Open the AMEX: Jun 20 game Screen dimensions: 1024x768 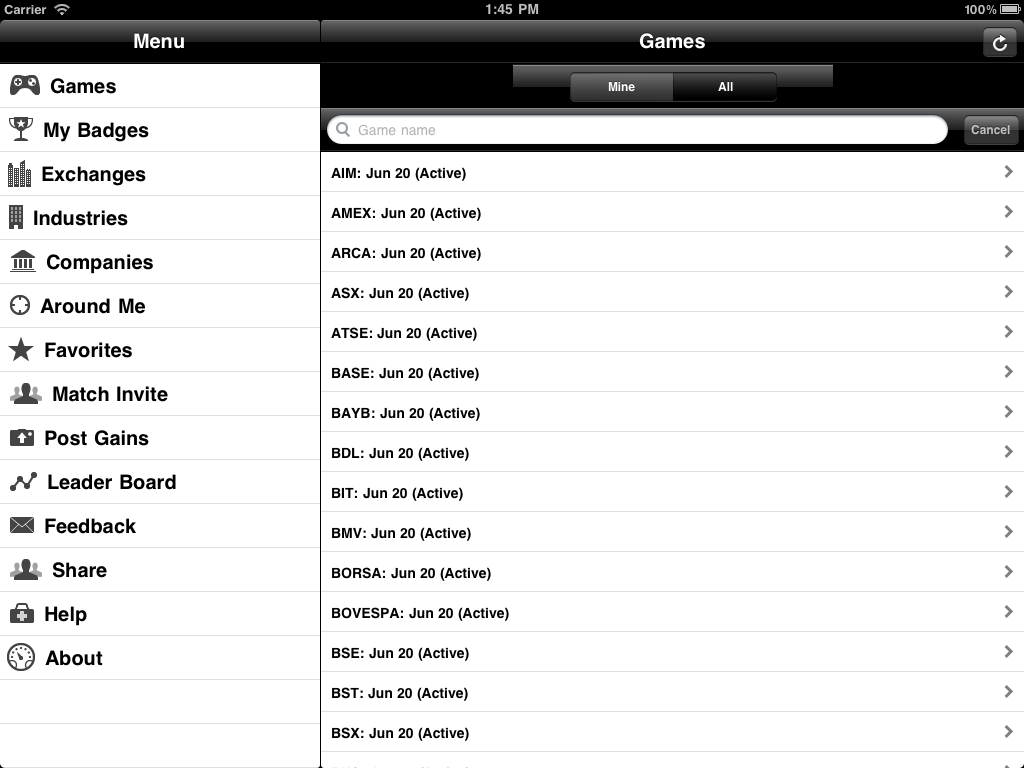click(x=670, y=213)
